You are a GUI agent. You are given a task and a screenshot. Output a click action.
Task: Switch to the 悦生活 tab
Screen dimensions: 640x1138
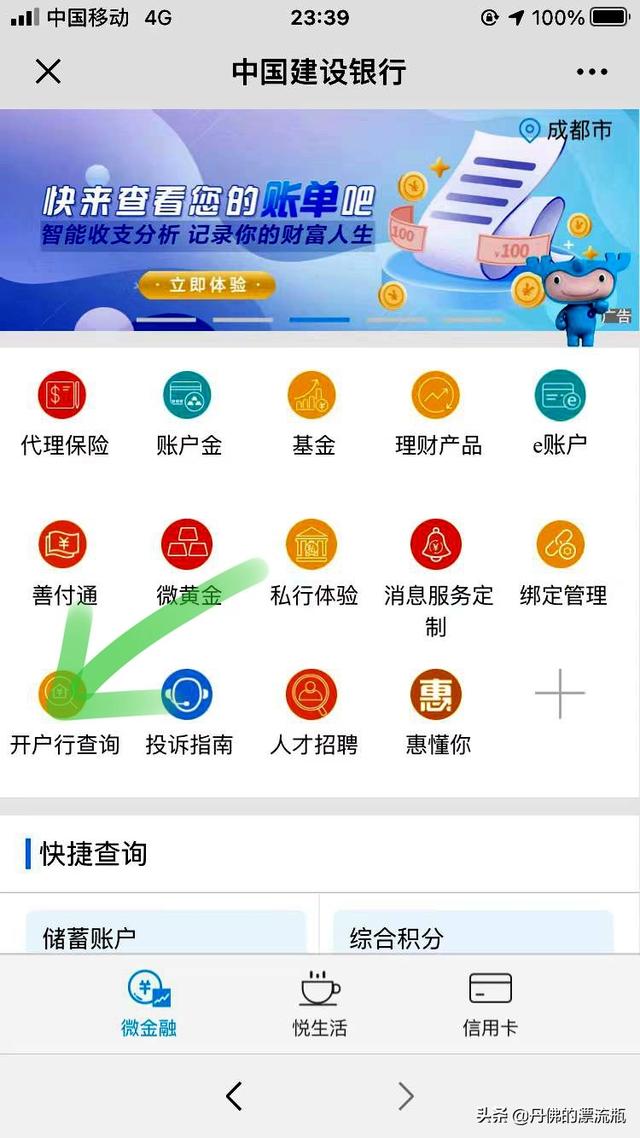[319, 1004]
